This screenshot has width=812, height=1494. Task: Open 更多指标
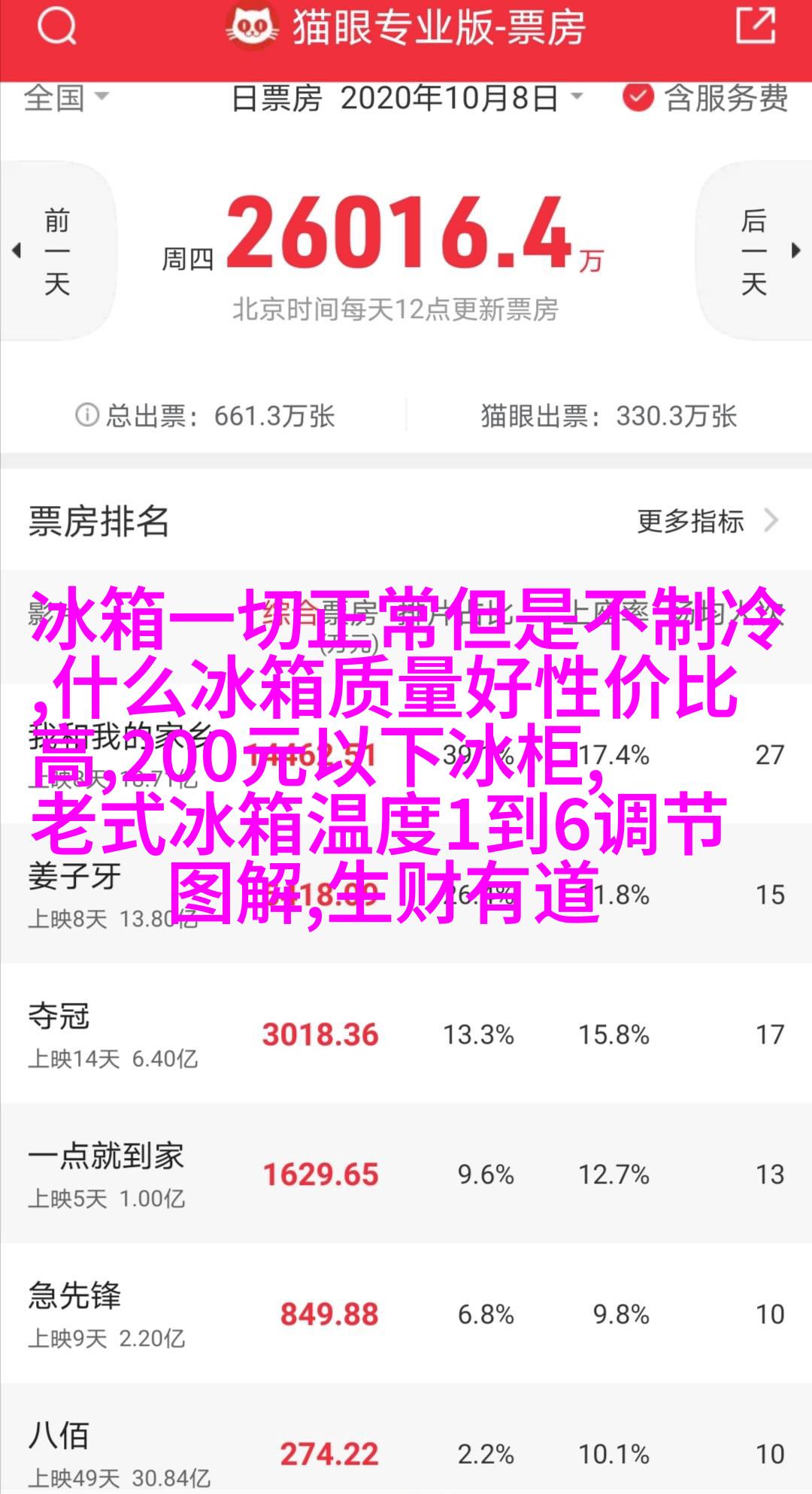(x=707, y=520)
